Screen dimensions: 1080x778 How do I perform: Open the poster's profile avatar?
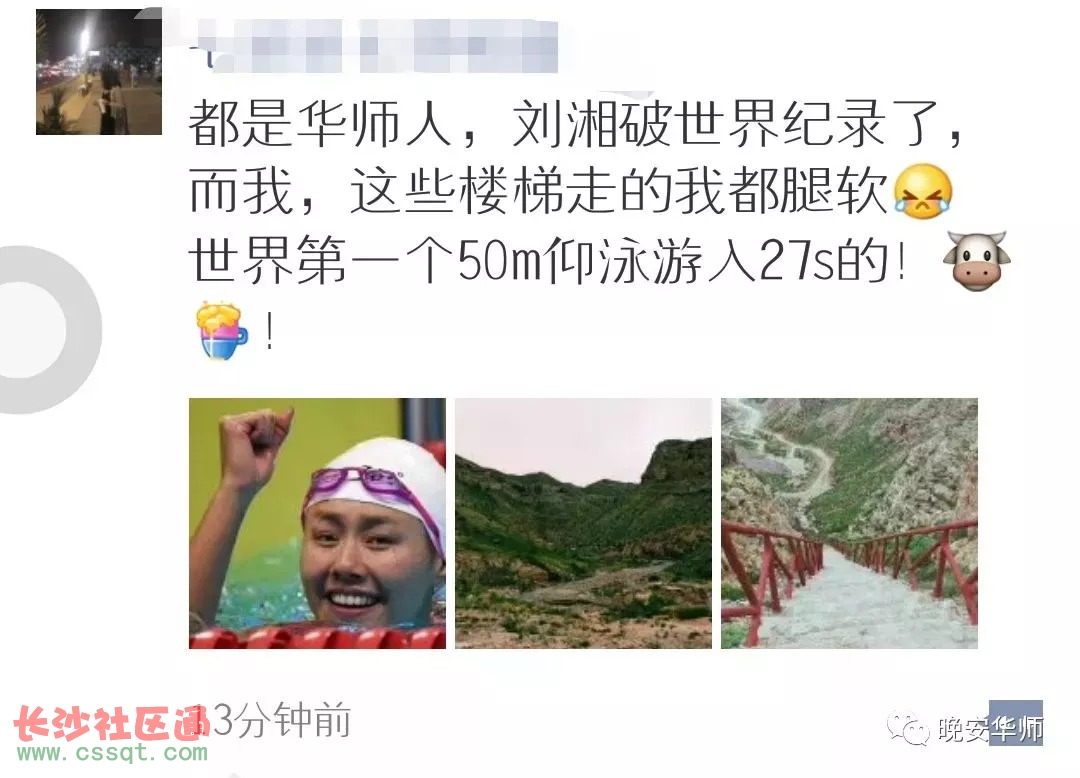pyautogui.click(x=98, y=72)
